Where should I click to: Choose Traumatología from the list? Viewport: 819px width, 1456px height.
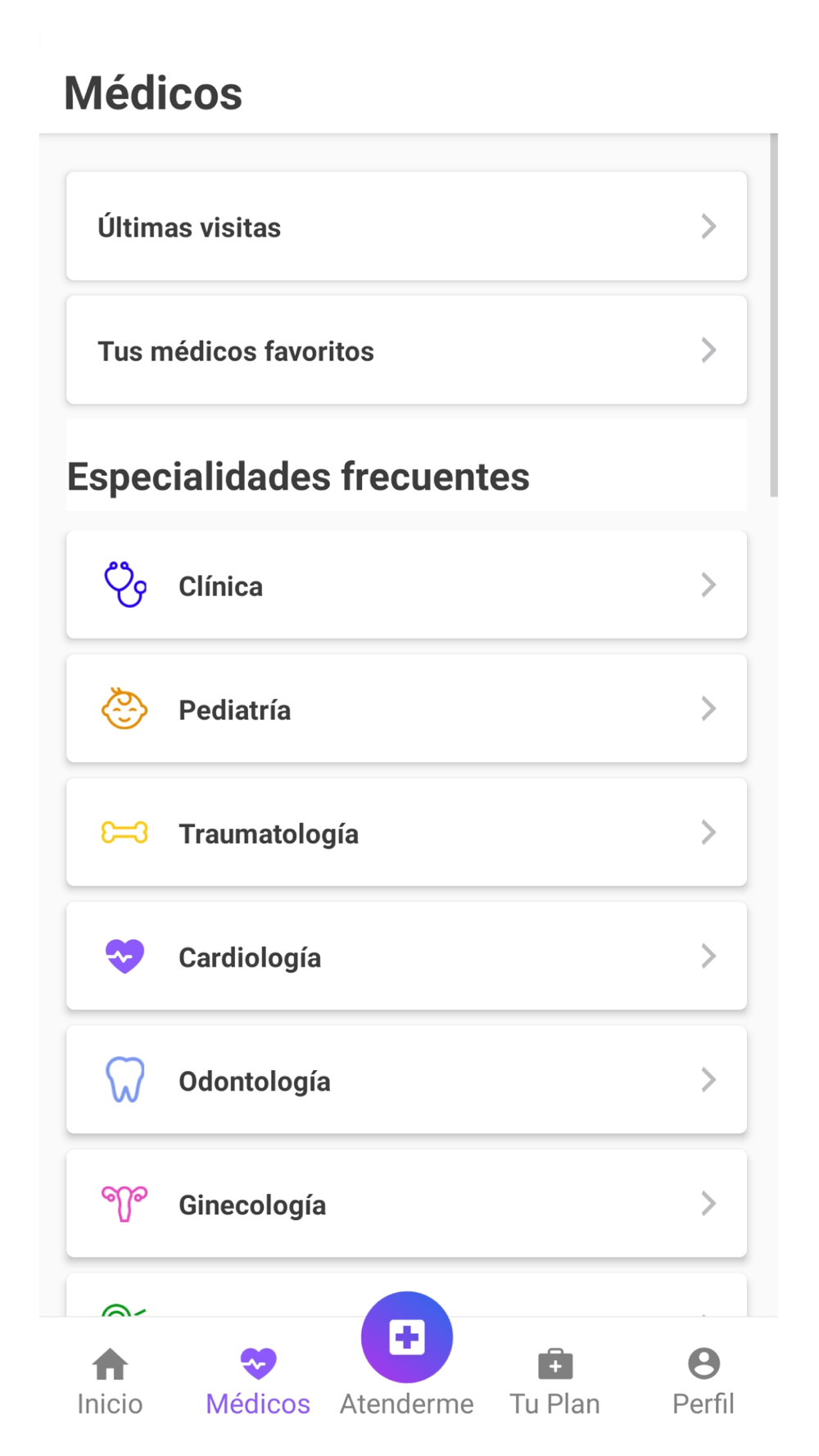click(x=406, y=832)
